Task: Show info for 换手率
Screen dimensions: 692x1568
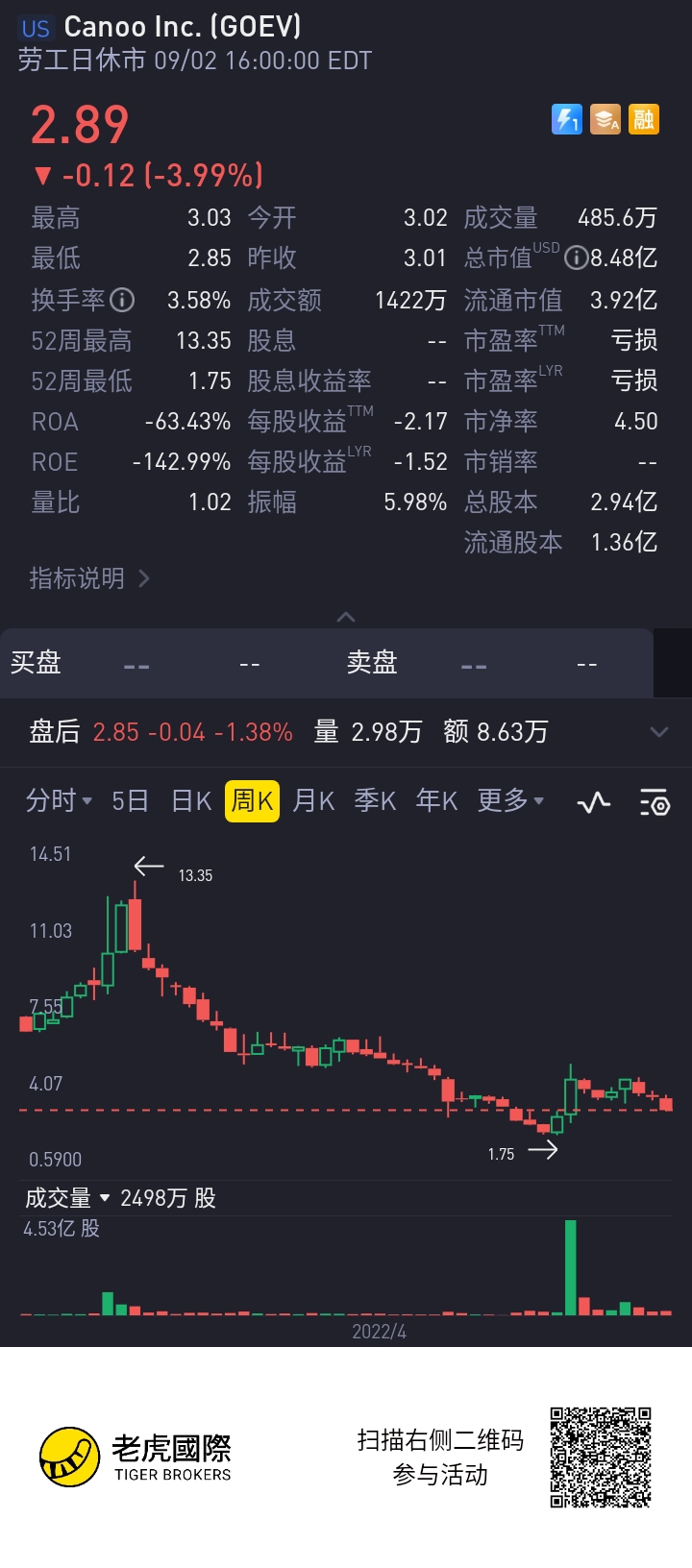Action: click(122, 300)
